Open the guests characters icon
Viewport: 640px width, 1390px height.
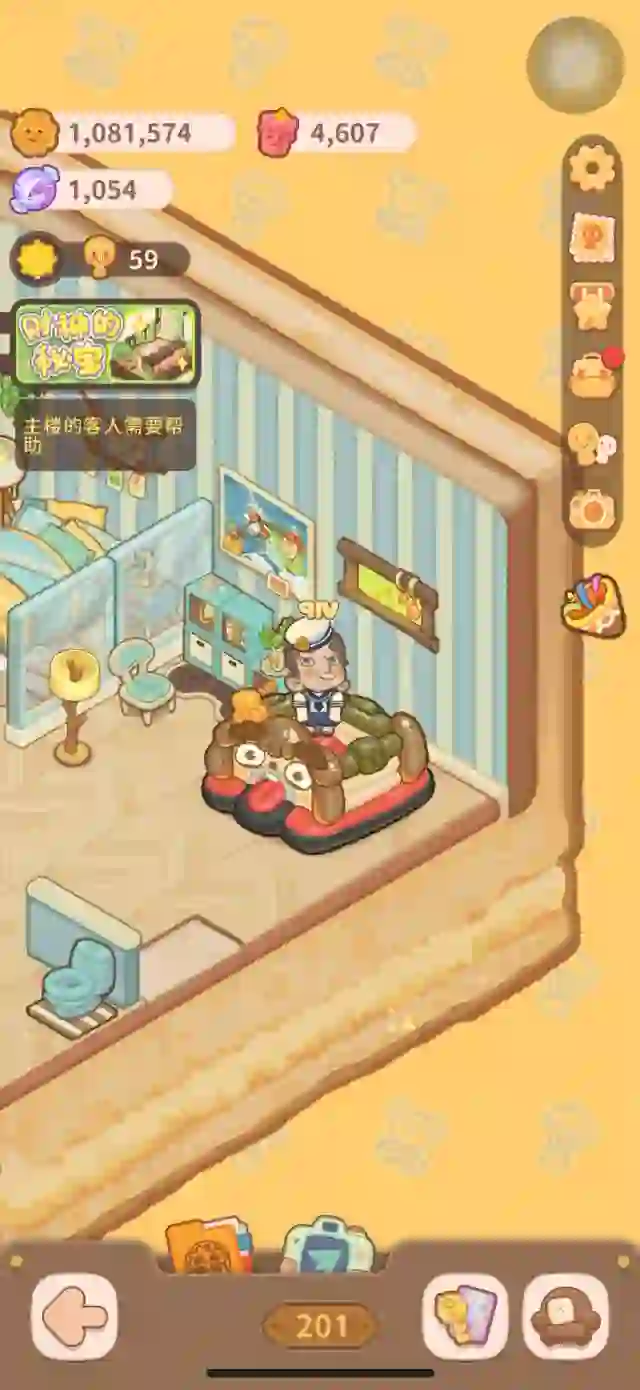(x=591, y=443)
